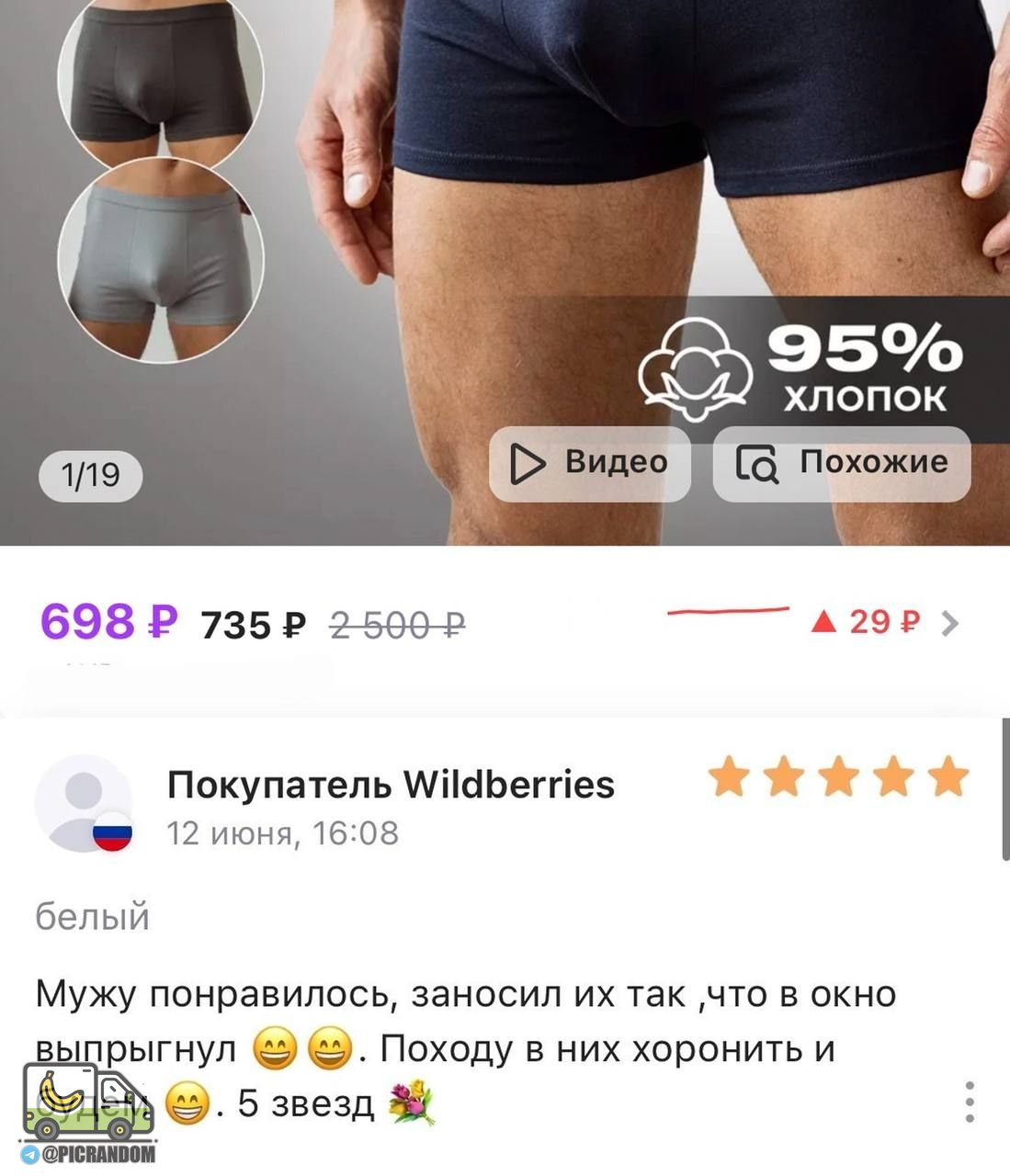Play the product Видео
The height and width of the screenshot is (1176, 1010).
[x=589, y=464]
